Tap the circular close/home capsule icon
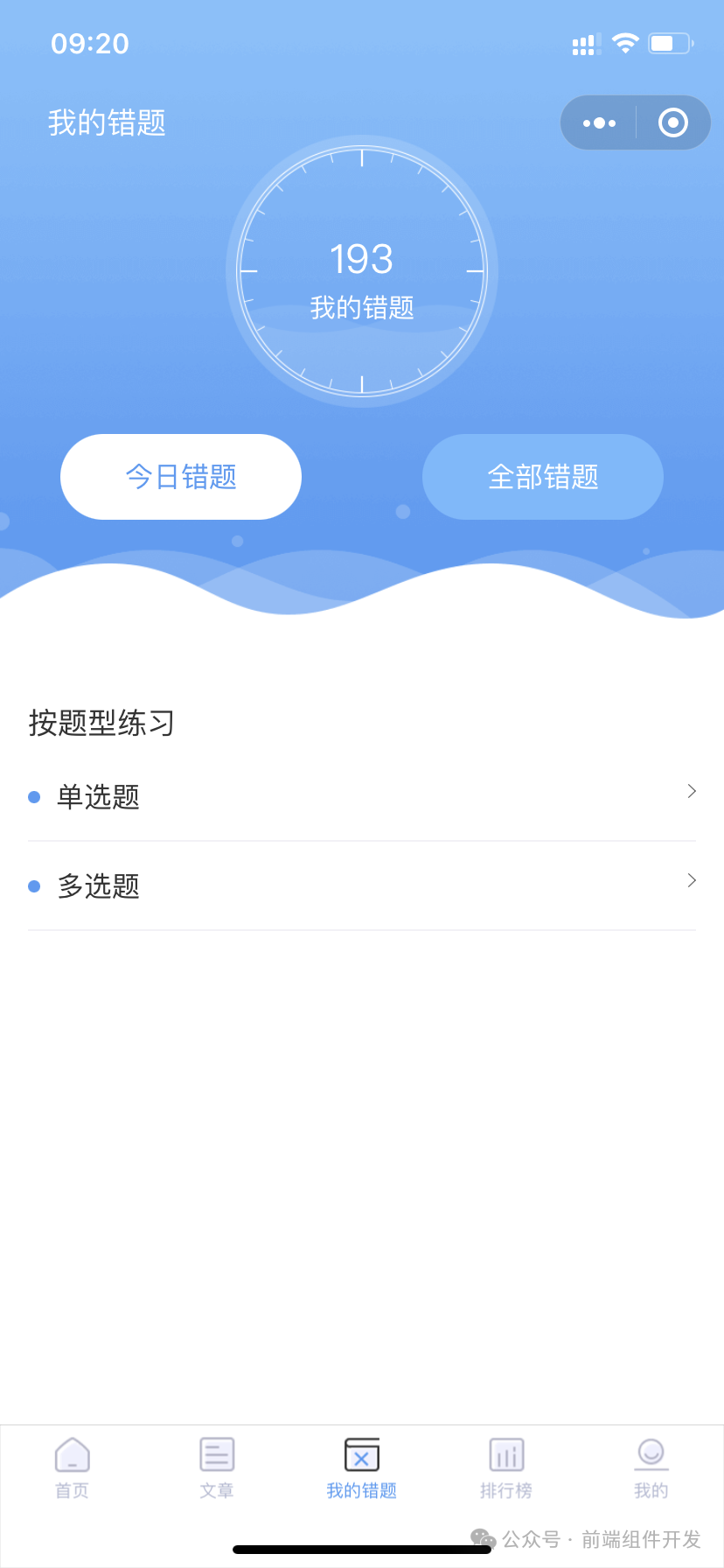Viewport: 724px width, 1568px height. 672,122
